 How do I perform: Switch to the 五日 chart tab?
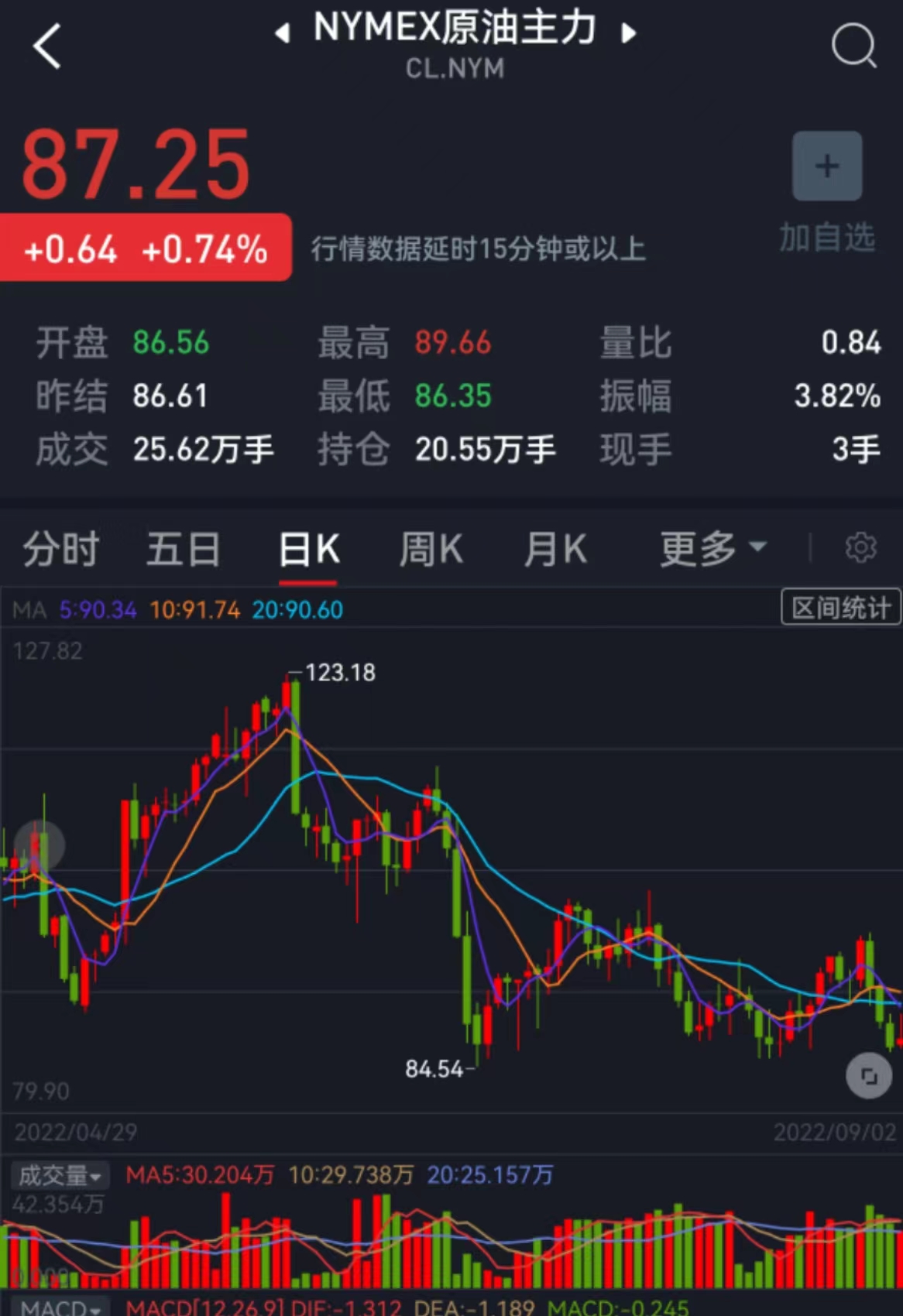184,550
